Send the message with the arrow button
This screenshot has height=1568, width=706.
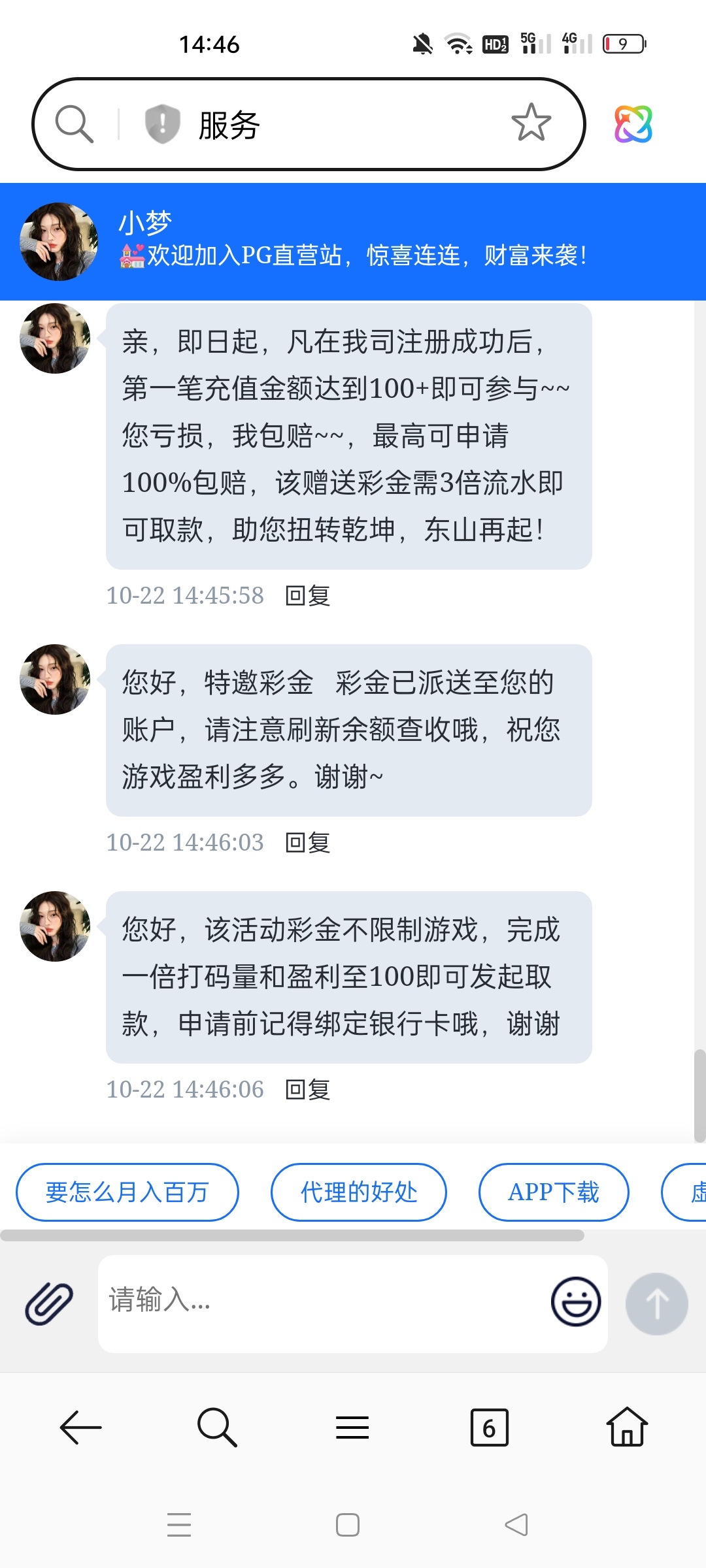click(656, 1303)
